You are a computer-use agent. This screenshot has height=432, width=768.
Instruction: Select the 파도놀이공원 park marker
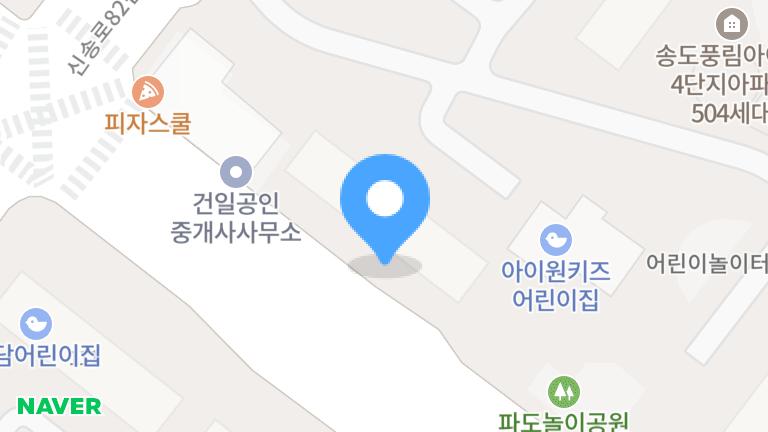pos(564,391)
